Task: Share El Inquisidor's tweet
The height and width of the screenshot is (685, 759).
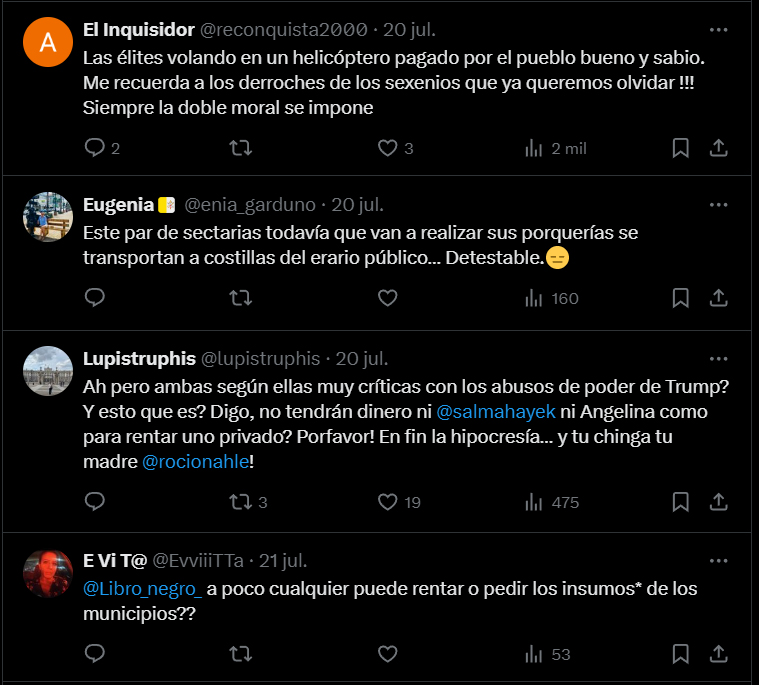Action: (x=718, y=148)
